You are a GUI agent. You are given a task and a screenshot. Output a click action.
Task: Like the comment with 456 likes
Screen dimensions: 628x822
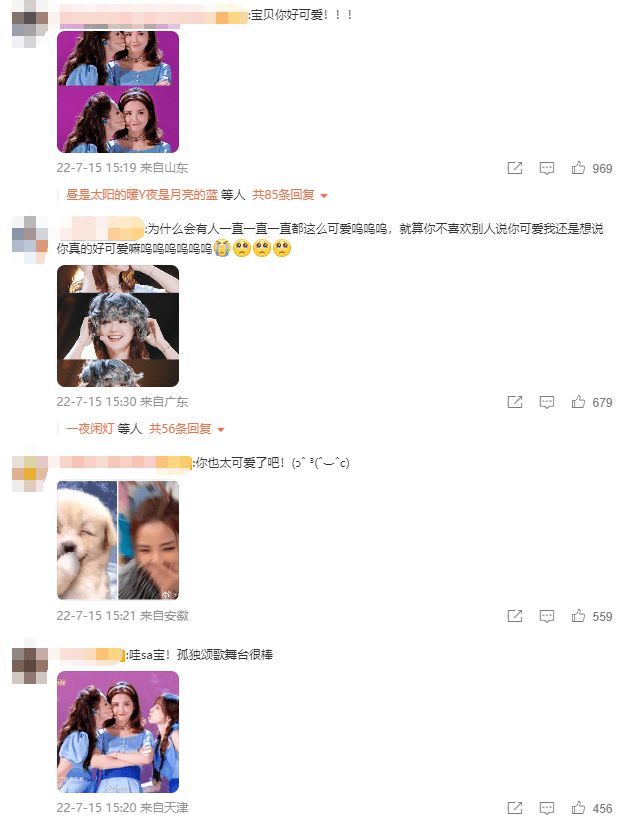(x=578, y=808)
